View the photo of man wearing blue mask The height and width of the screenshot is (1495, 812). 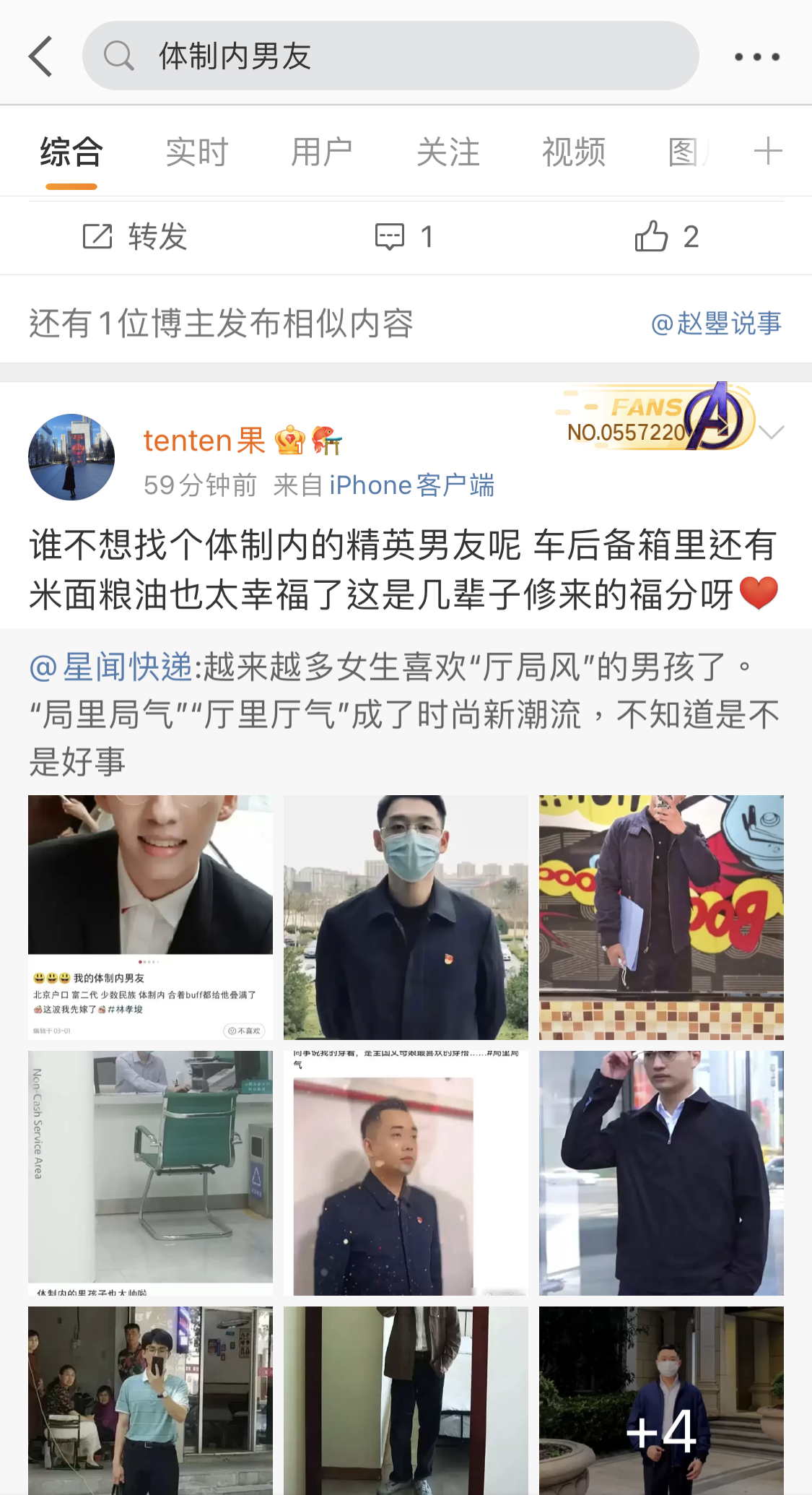406,917
